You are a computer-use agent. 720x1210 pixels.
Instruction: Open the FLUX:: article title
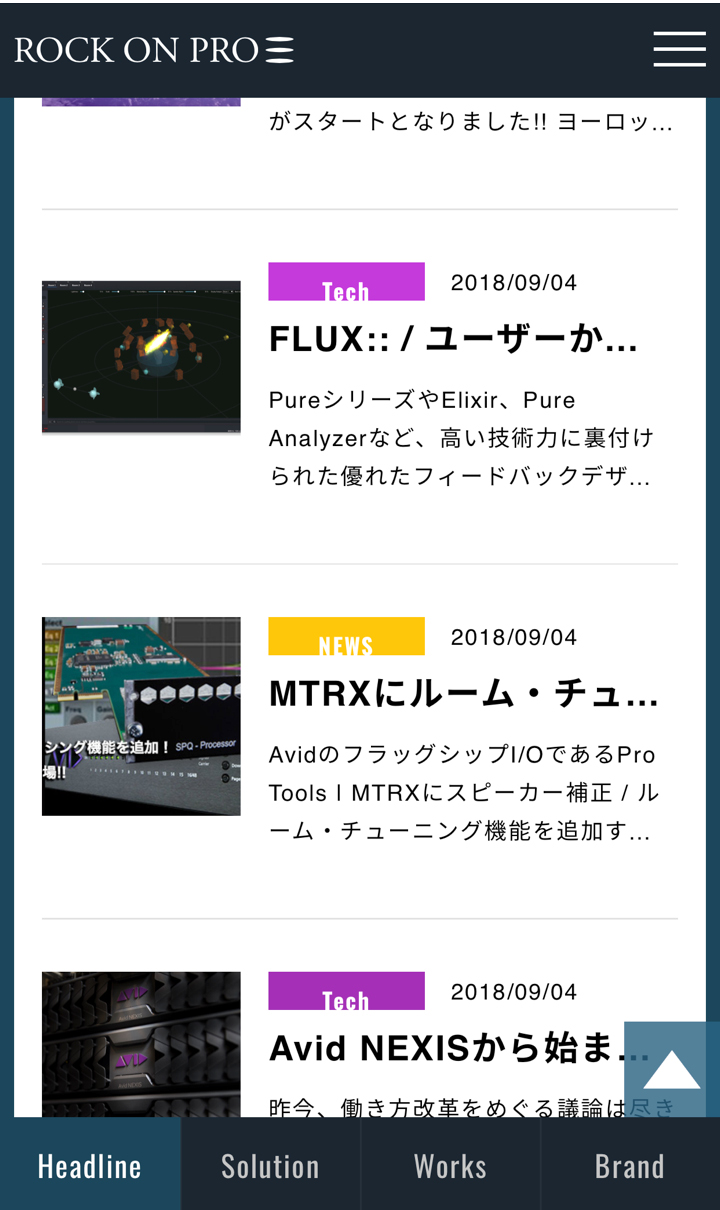pyautogui.click(x=453, y=340)
